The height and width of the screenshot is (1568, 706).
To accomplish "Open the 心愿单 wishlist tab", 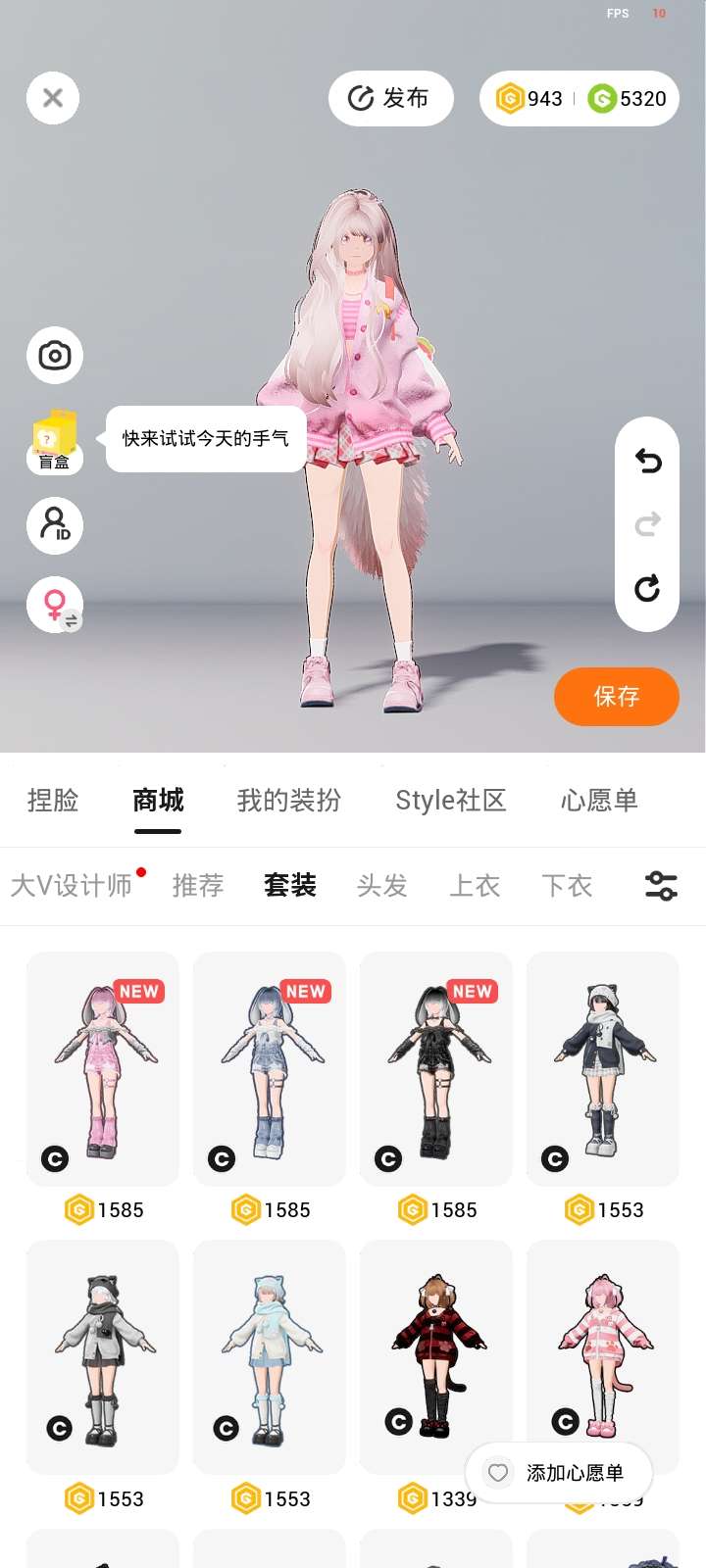I will pos(599,801).
